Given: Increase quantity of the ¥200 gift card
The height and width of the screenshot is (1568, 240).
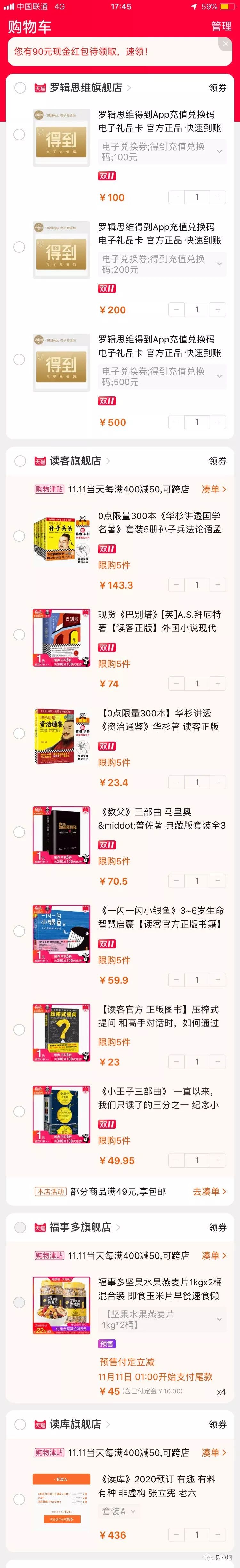Looking at the screenshot, I should [x=218, y=310].
